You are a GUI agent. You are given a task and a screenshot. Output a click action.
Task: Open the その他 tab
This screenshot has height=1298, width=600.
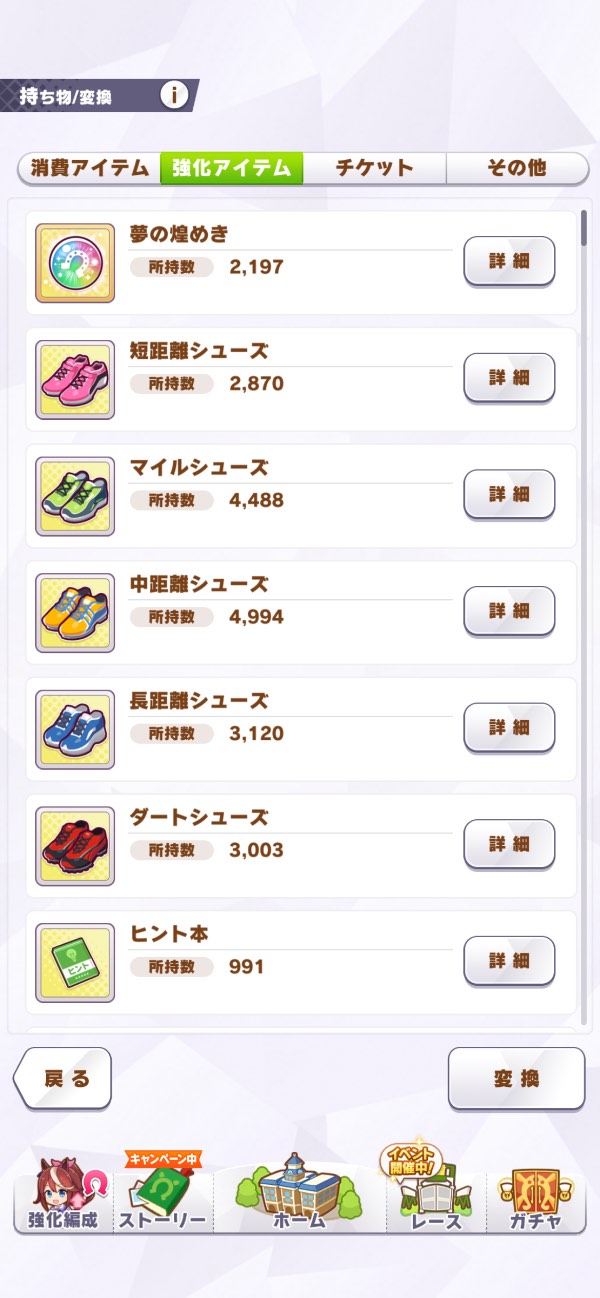click(x=516, y=168)
